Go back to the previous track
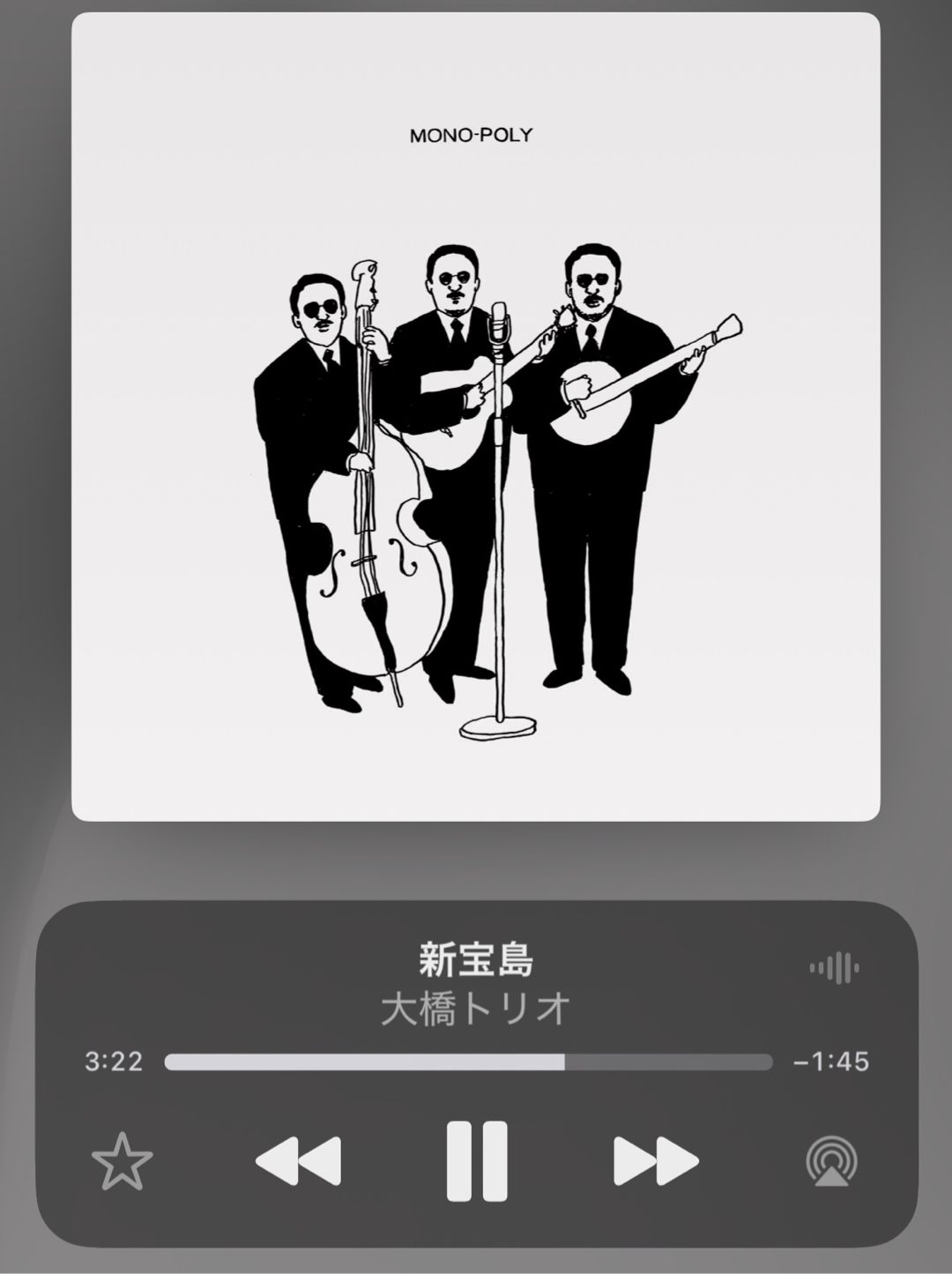 point(298,1161)
